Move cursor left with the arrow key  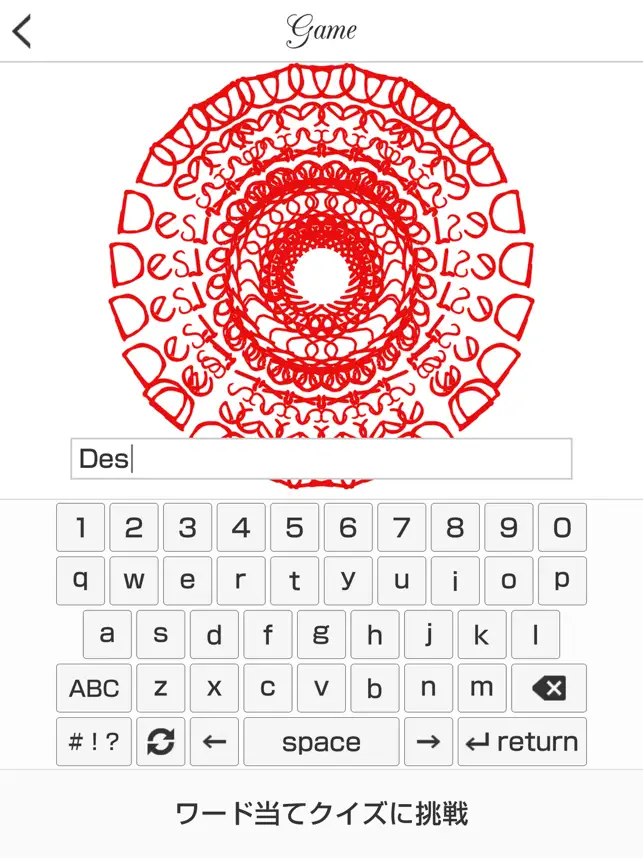214,742
